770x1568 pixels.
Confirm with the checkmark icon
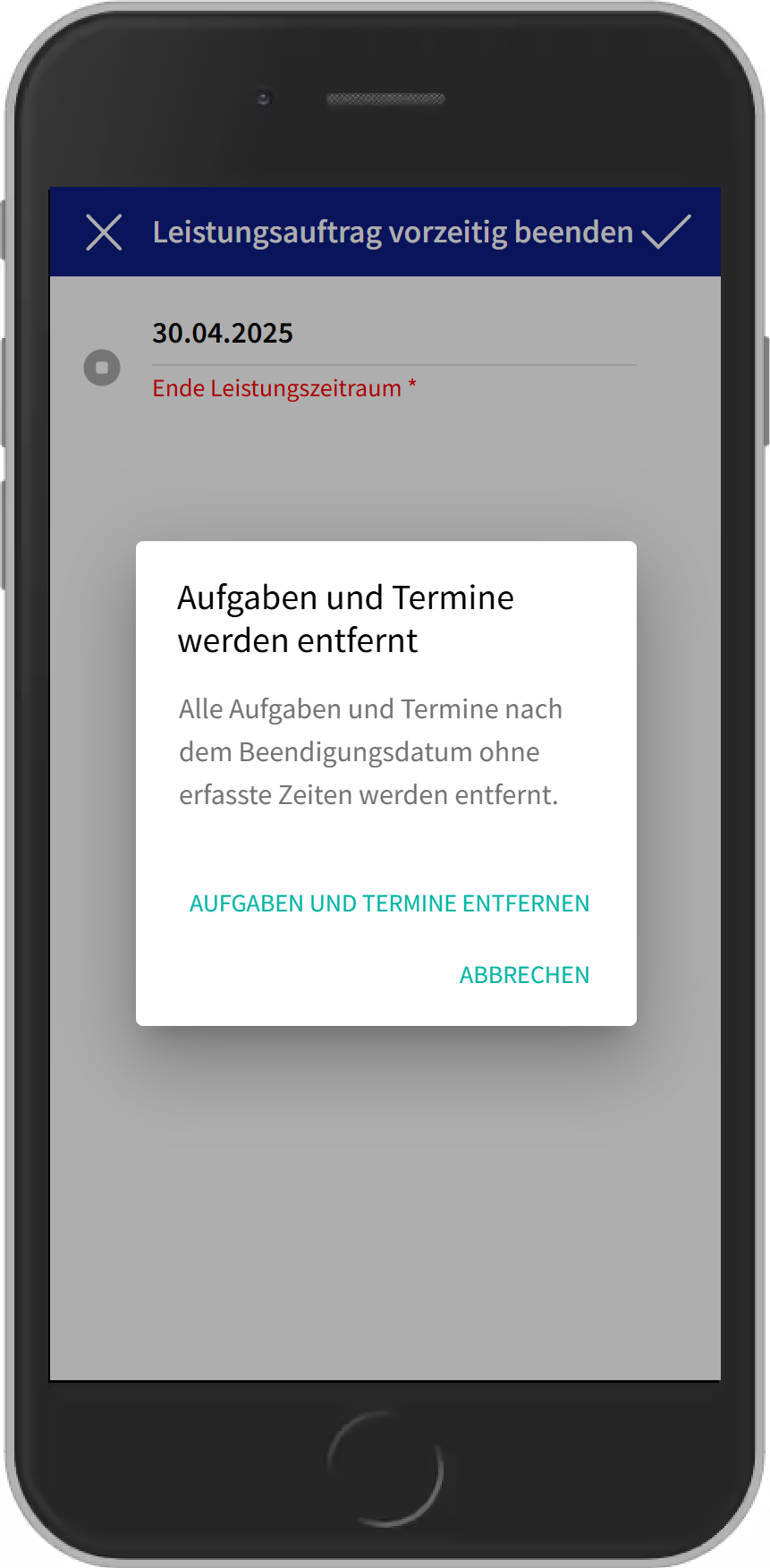666,233
